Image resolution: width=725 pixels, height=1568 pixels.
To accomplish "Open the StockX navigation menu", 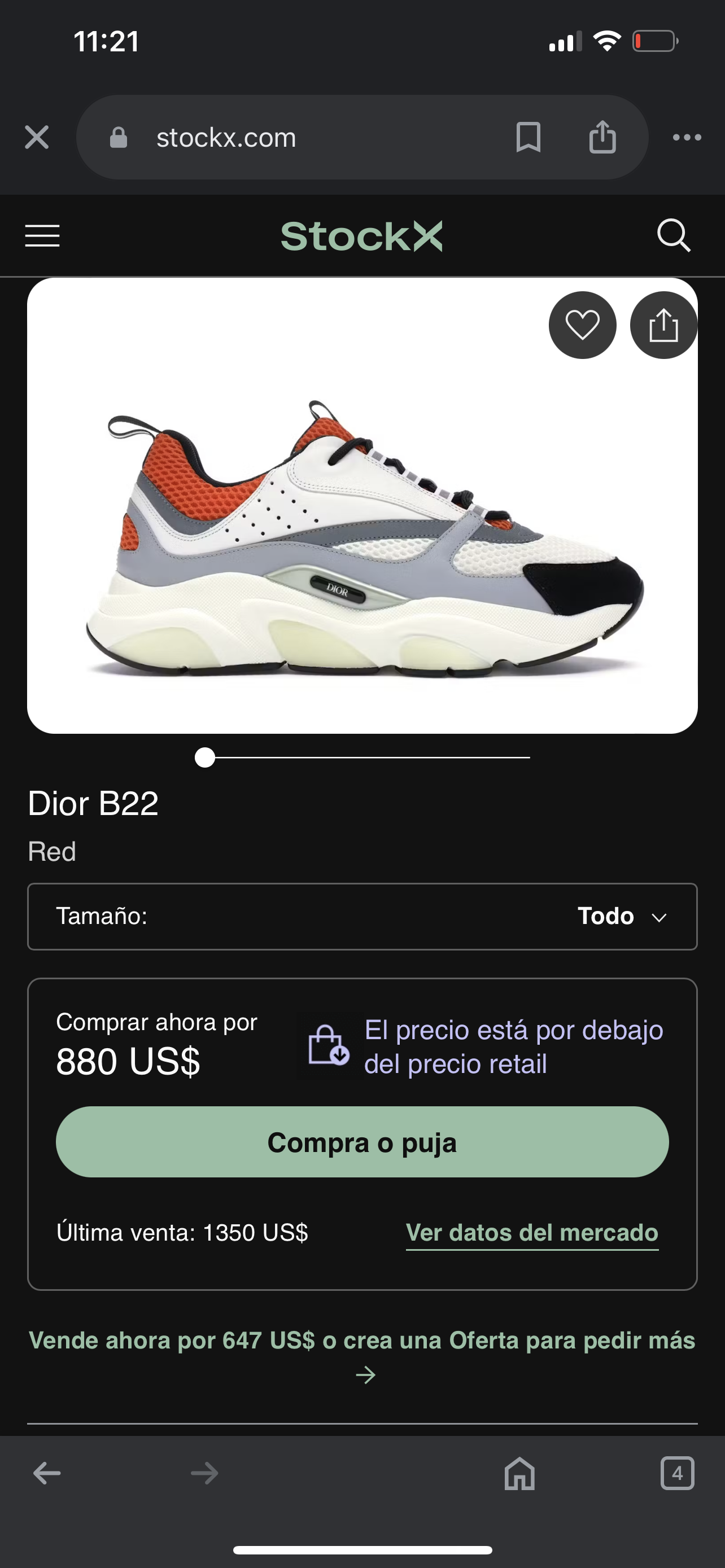I will (x=41, y=235).
